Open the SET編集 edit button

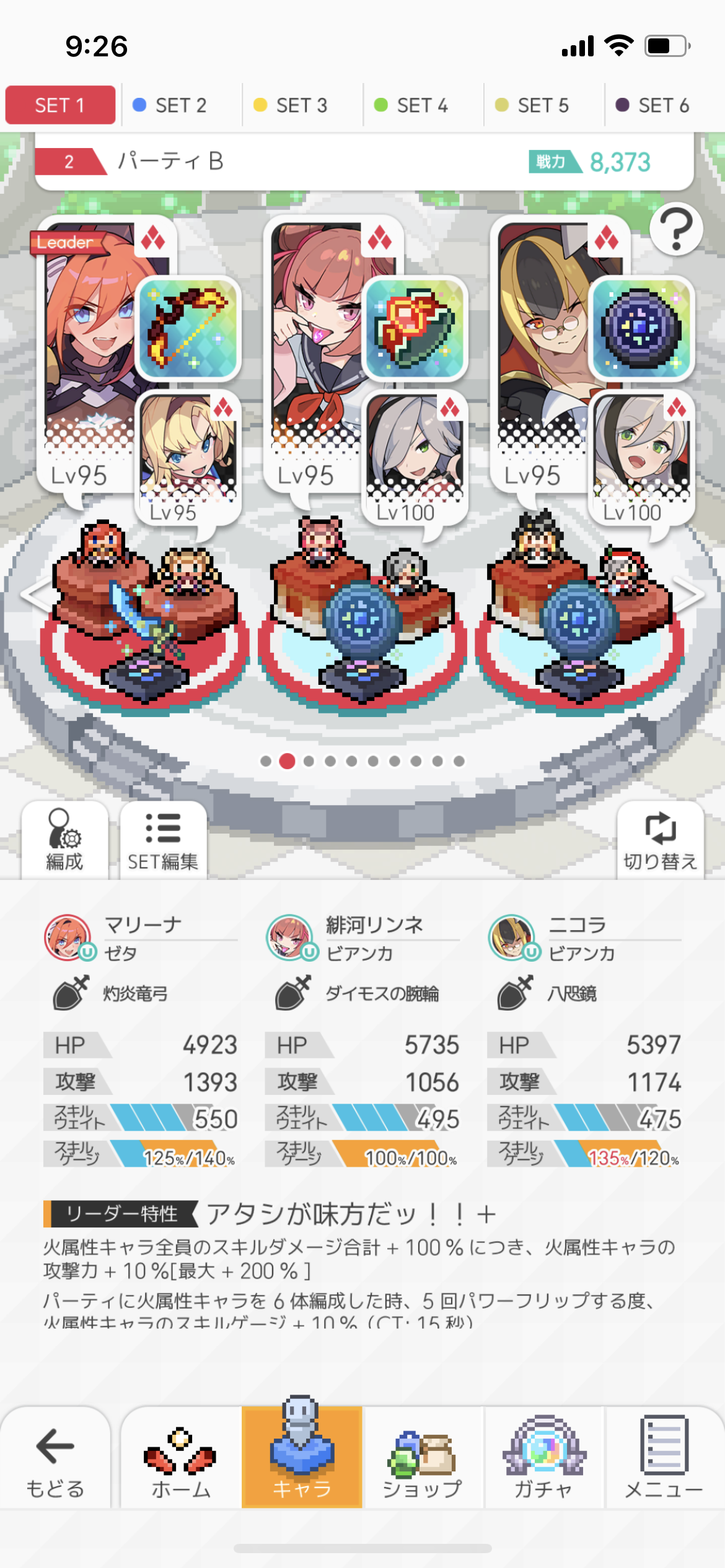point(163,840)
